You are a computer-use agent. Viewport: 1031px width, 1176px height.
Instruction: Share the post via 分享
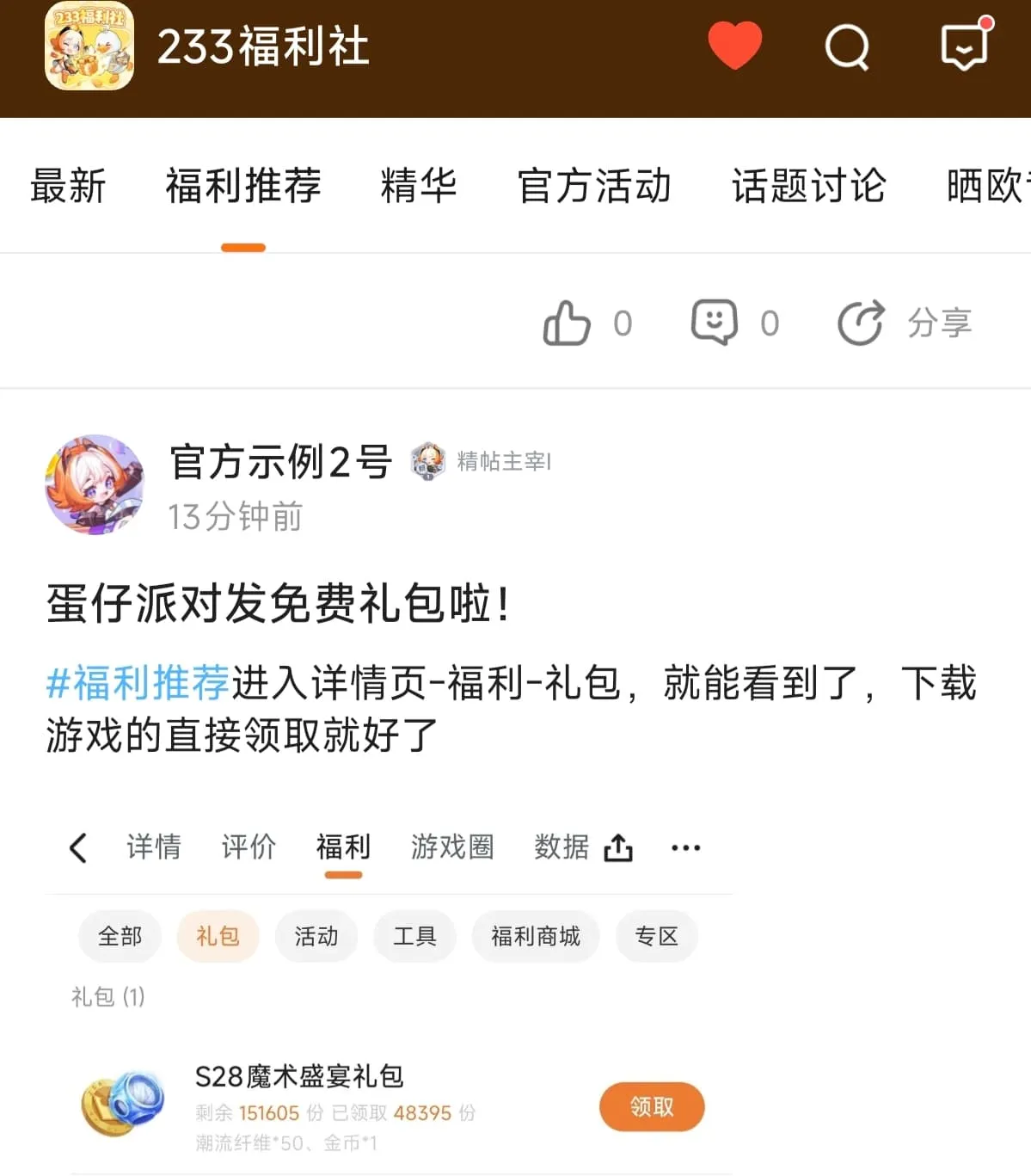coord(905,323)
